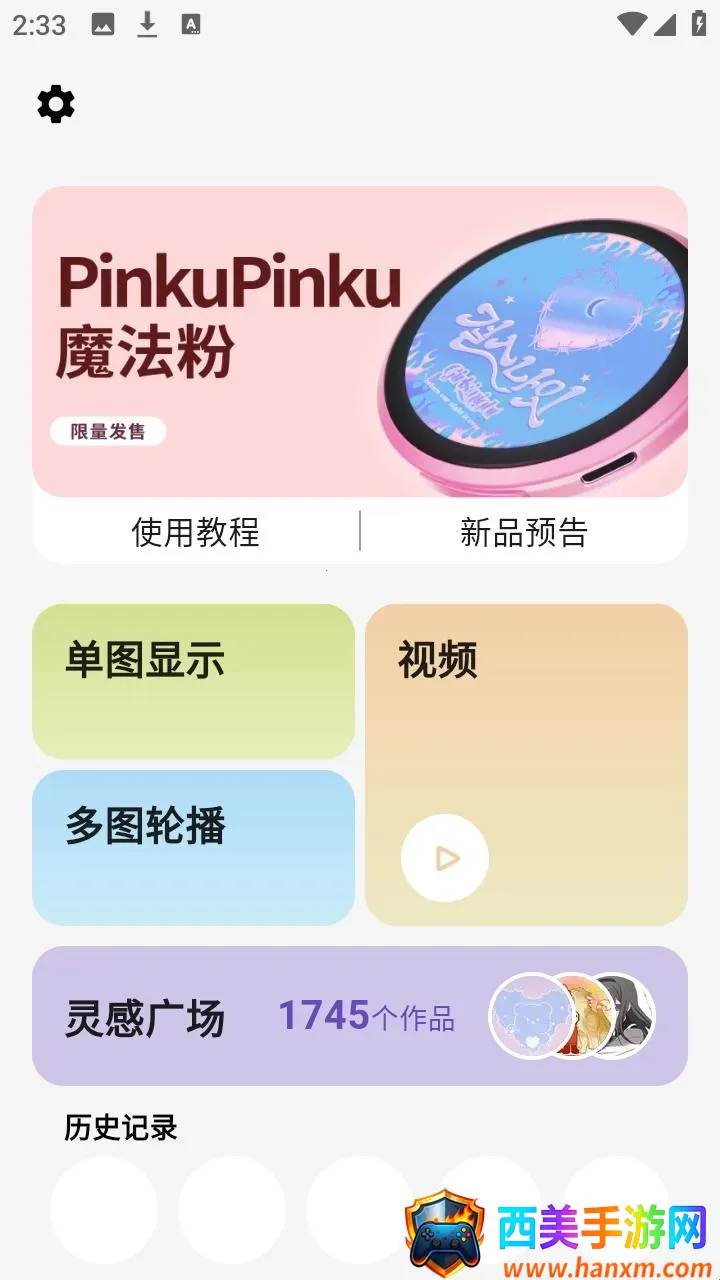Click the "1745个作品" link
The width and height of the screenshot is (720, 1280).
tap(365, 1016)
